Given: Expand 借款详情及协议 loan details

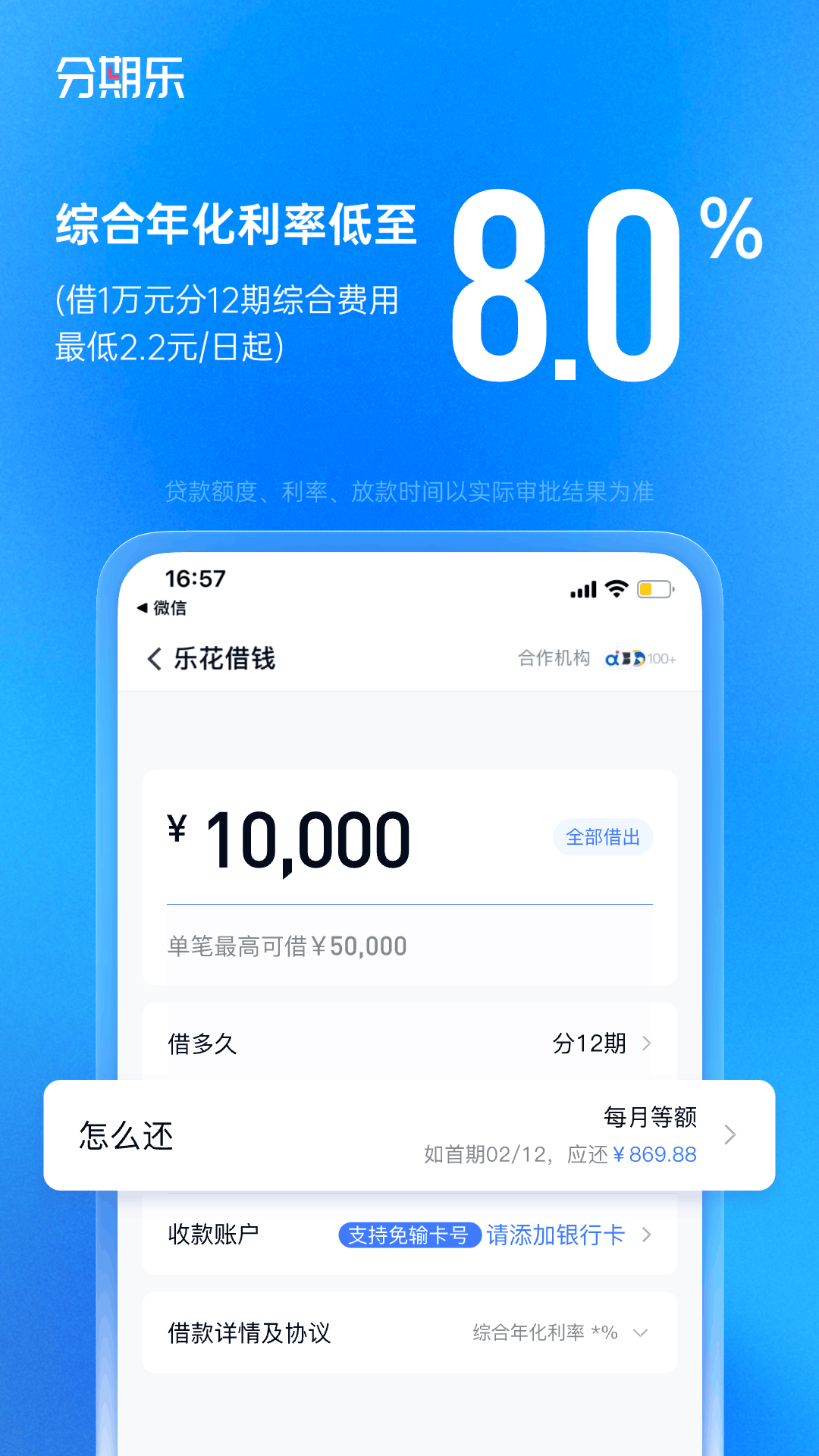Looking at the screenshot, I should coord(641,1333).
